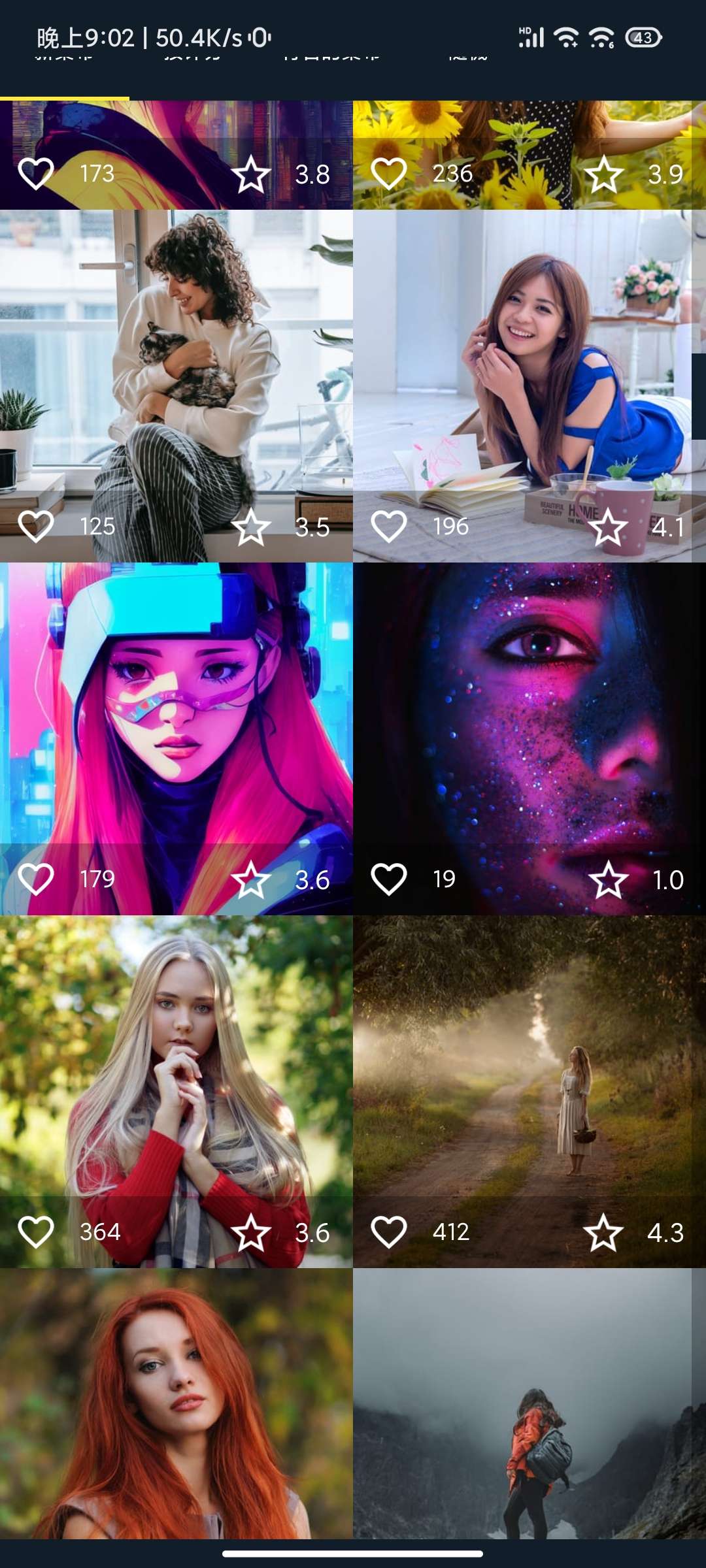
Task: Star the sunflower wallpaper rated 3.9
Action: [603, 174]
